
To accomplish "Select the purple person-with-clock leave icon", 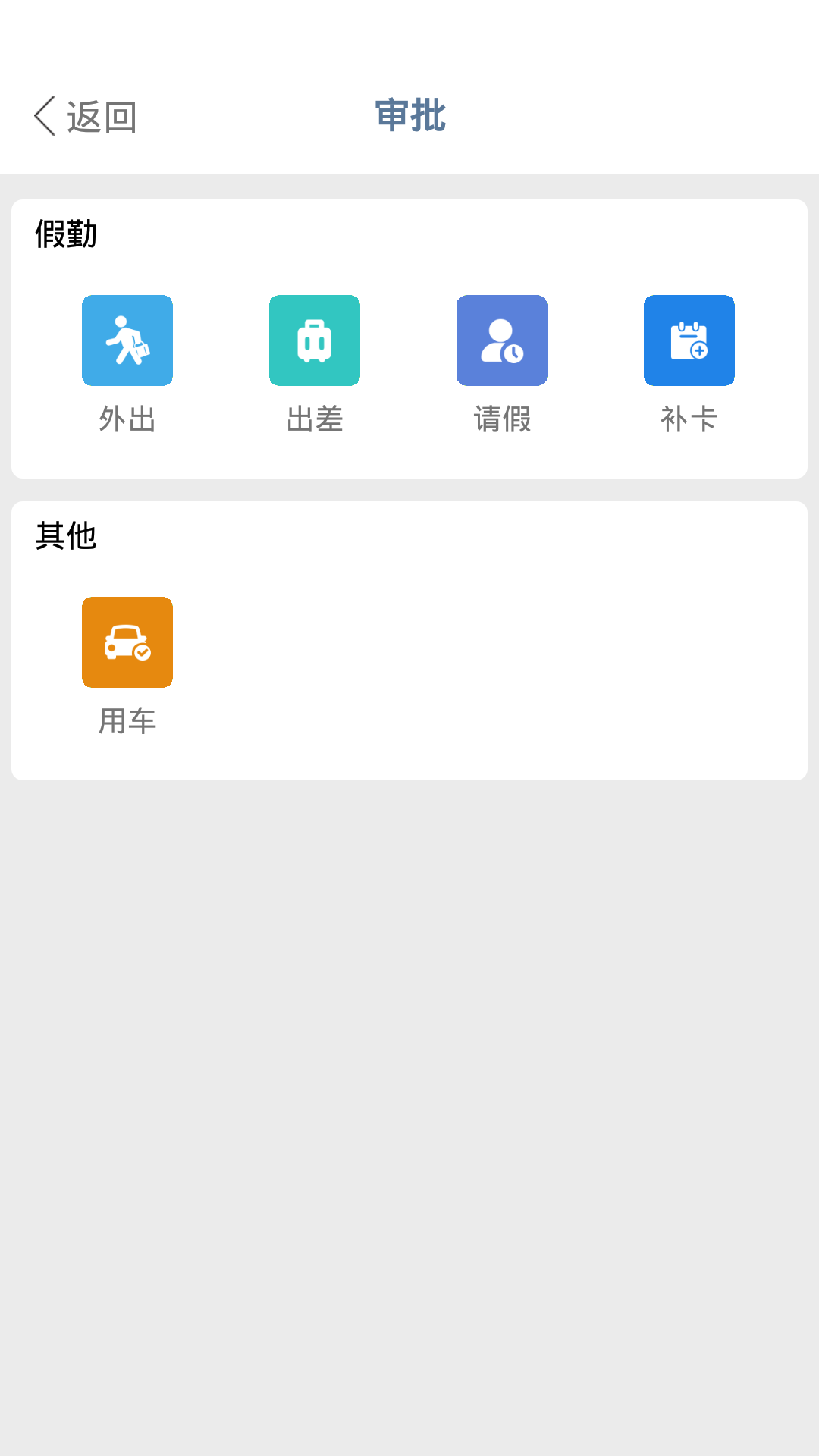I will 501,340.
